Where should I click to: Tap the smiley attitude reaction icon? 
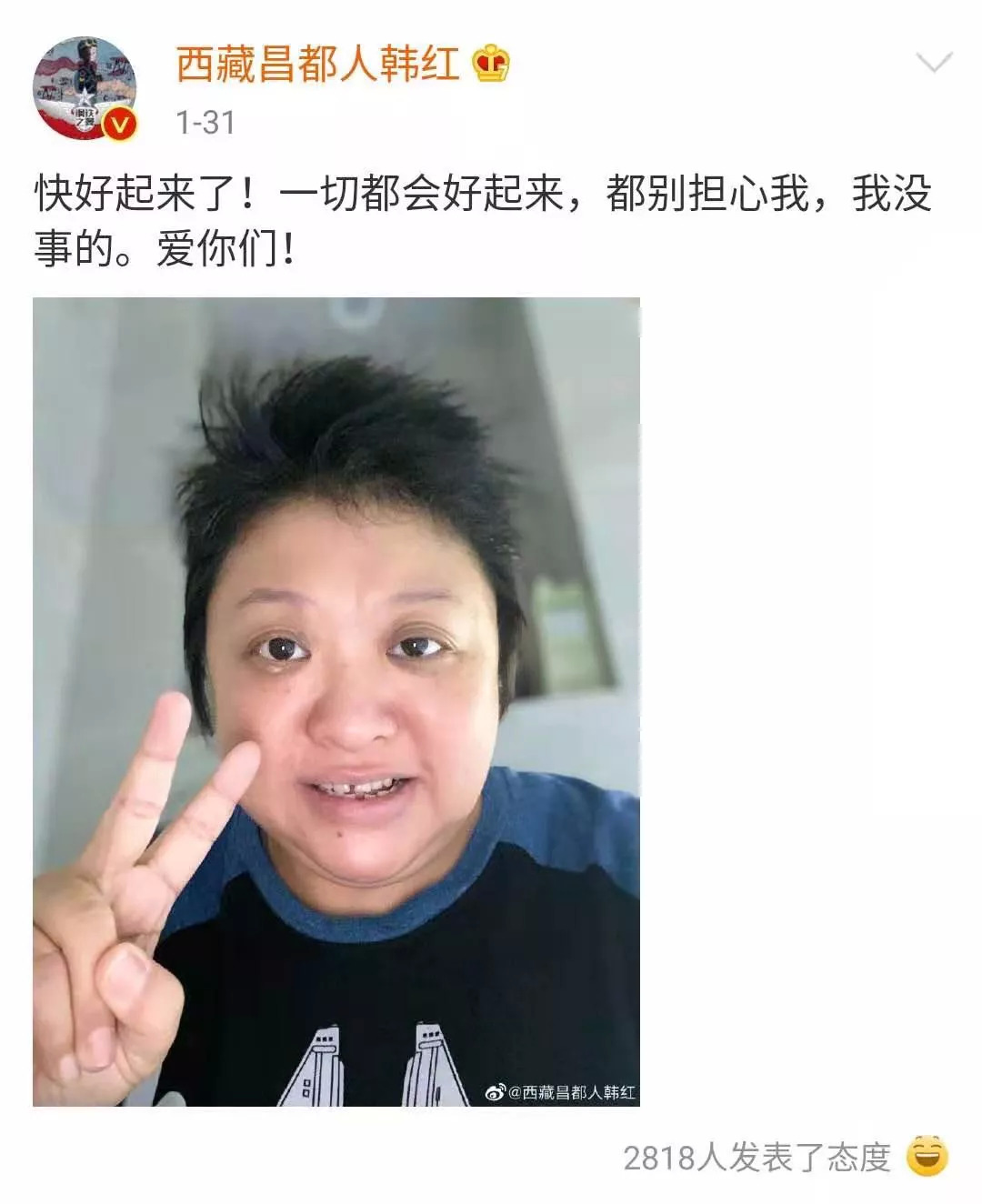click(927, 1157)
